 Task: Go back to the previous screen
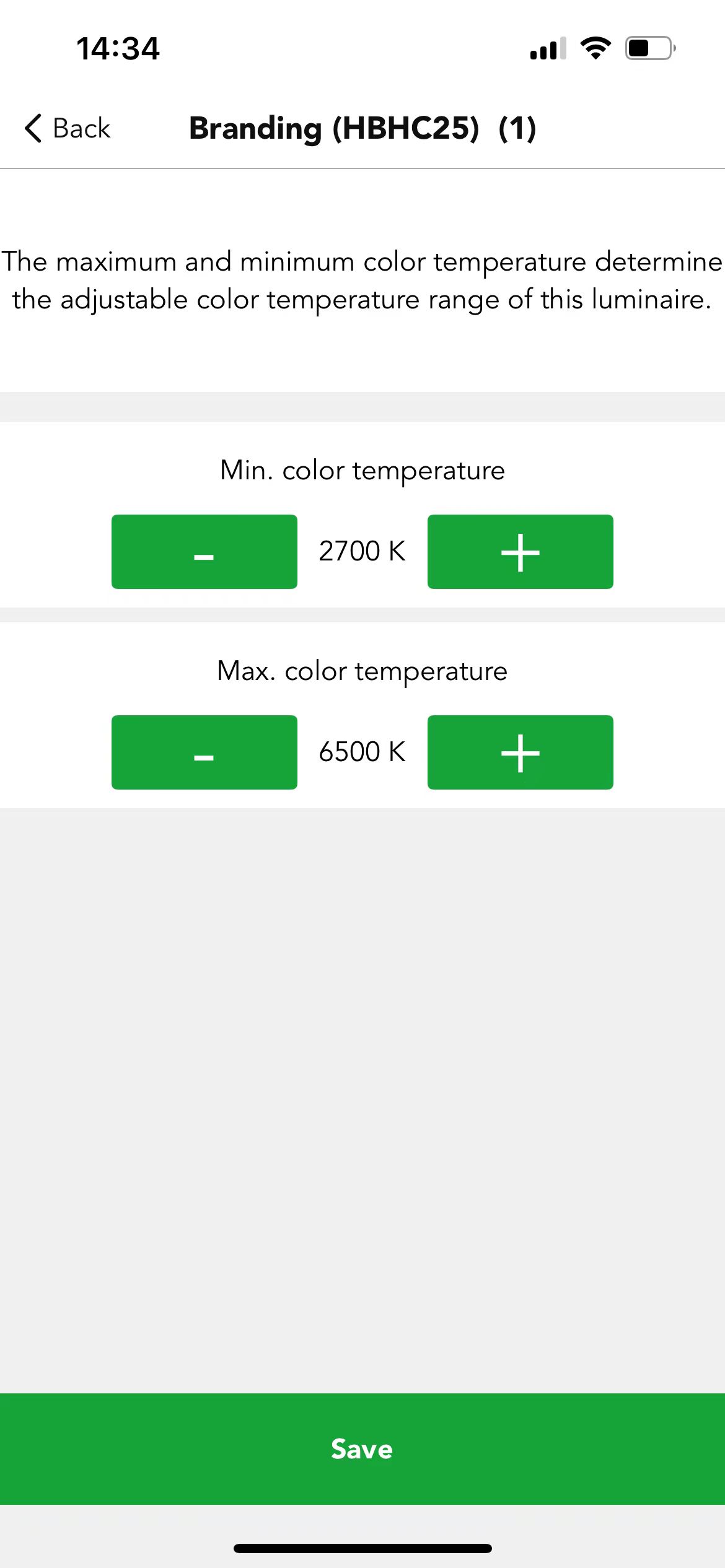[67, 128]
